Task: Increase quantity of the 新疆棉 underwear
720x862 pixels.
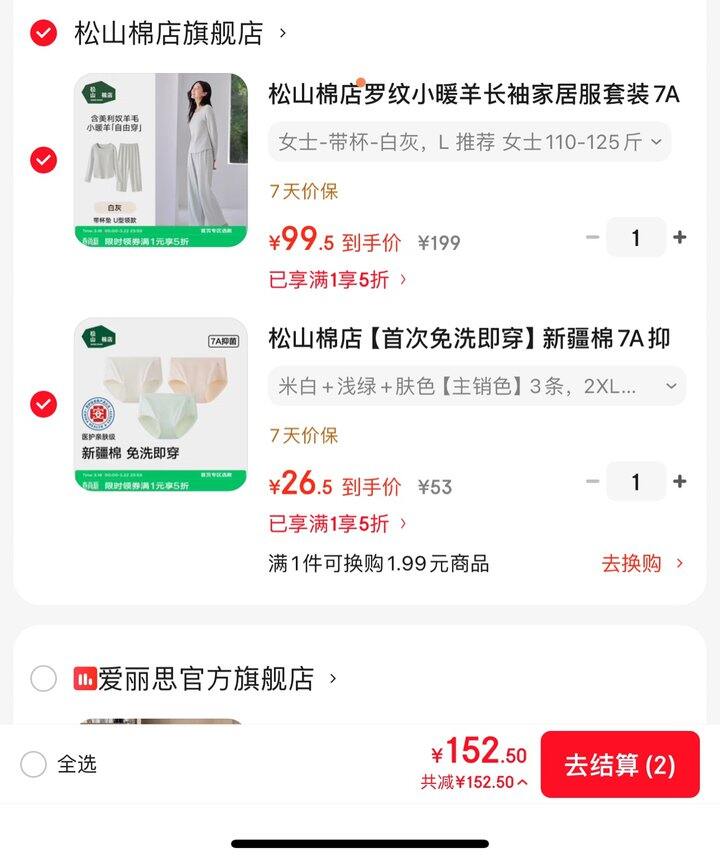Action: (x=680, y=482)
